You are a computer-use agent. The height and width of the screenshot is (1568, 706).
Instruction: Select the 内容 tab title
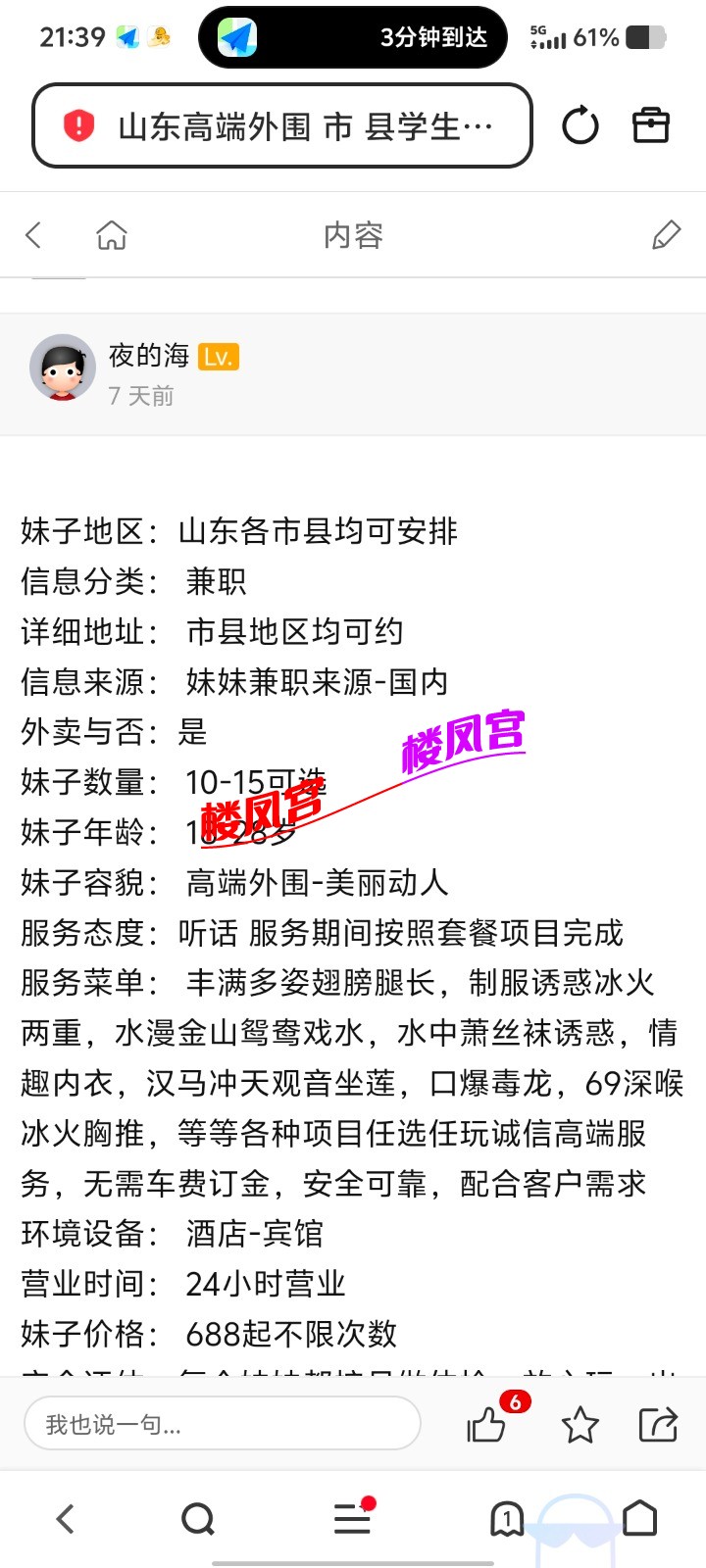353,234
